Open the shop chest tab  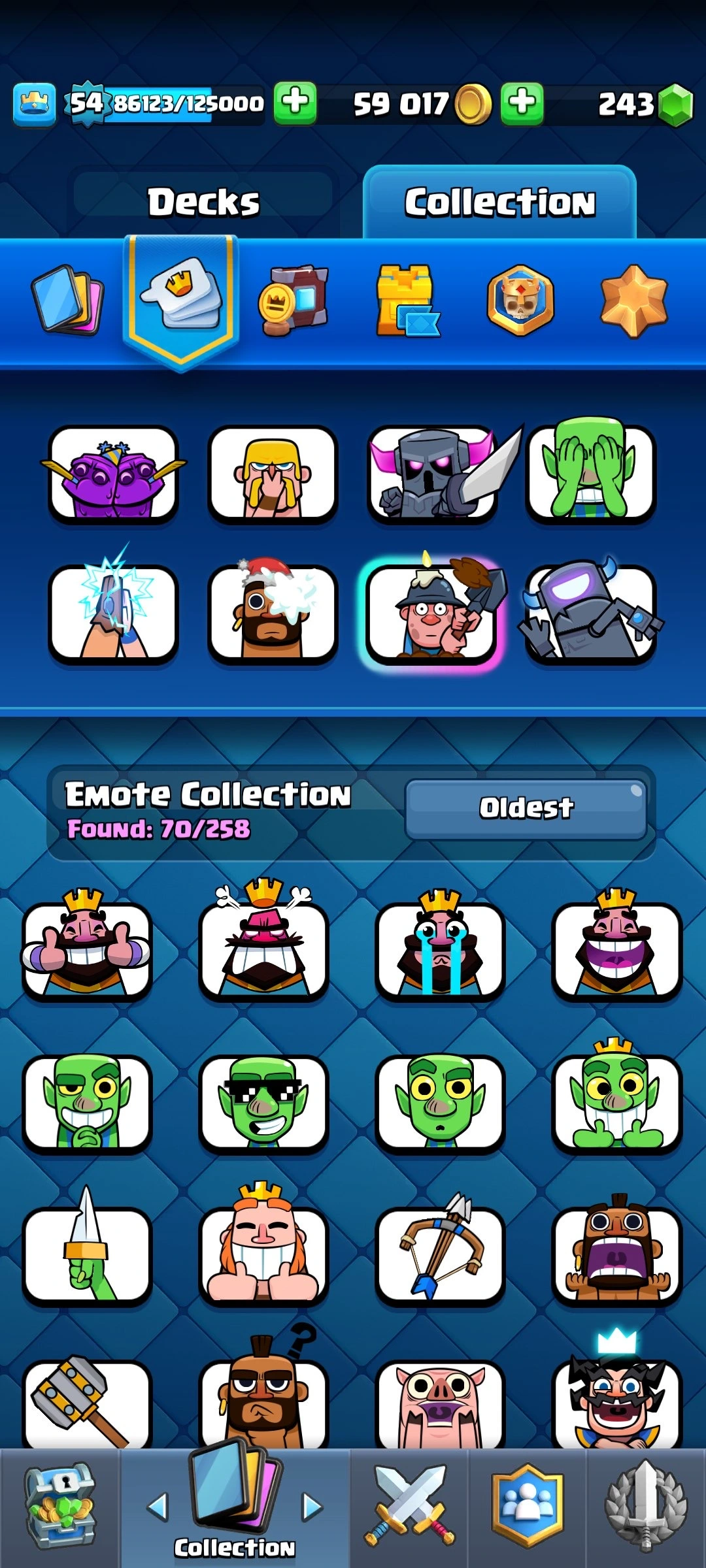pos(59,1508)
